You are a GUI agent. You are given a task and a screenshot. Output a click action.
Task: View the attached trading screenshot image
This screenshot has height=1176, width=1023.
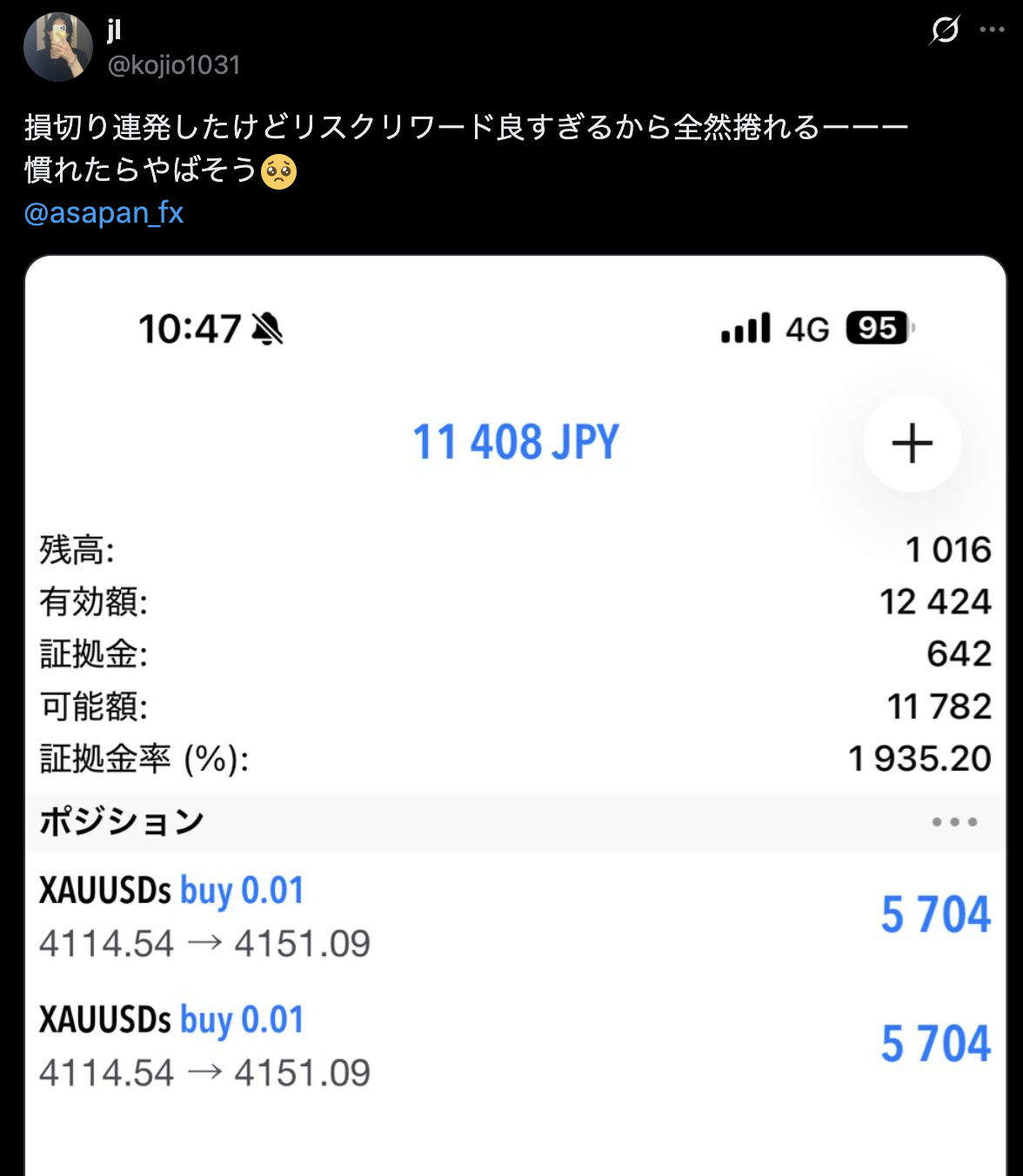(515, 713)
